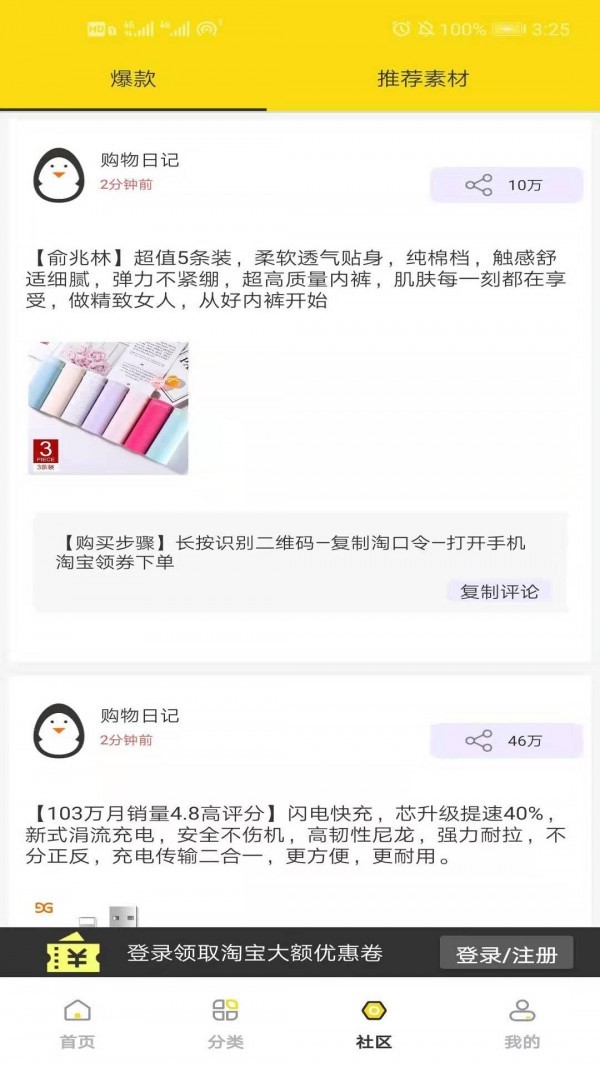
Task: Open the 俞兆林 underwear product image
Action: [x=108, y=408]
